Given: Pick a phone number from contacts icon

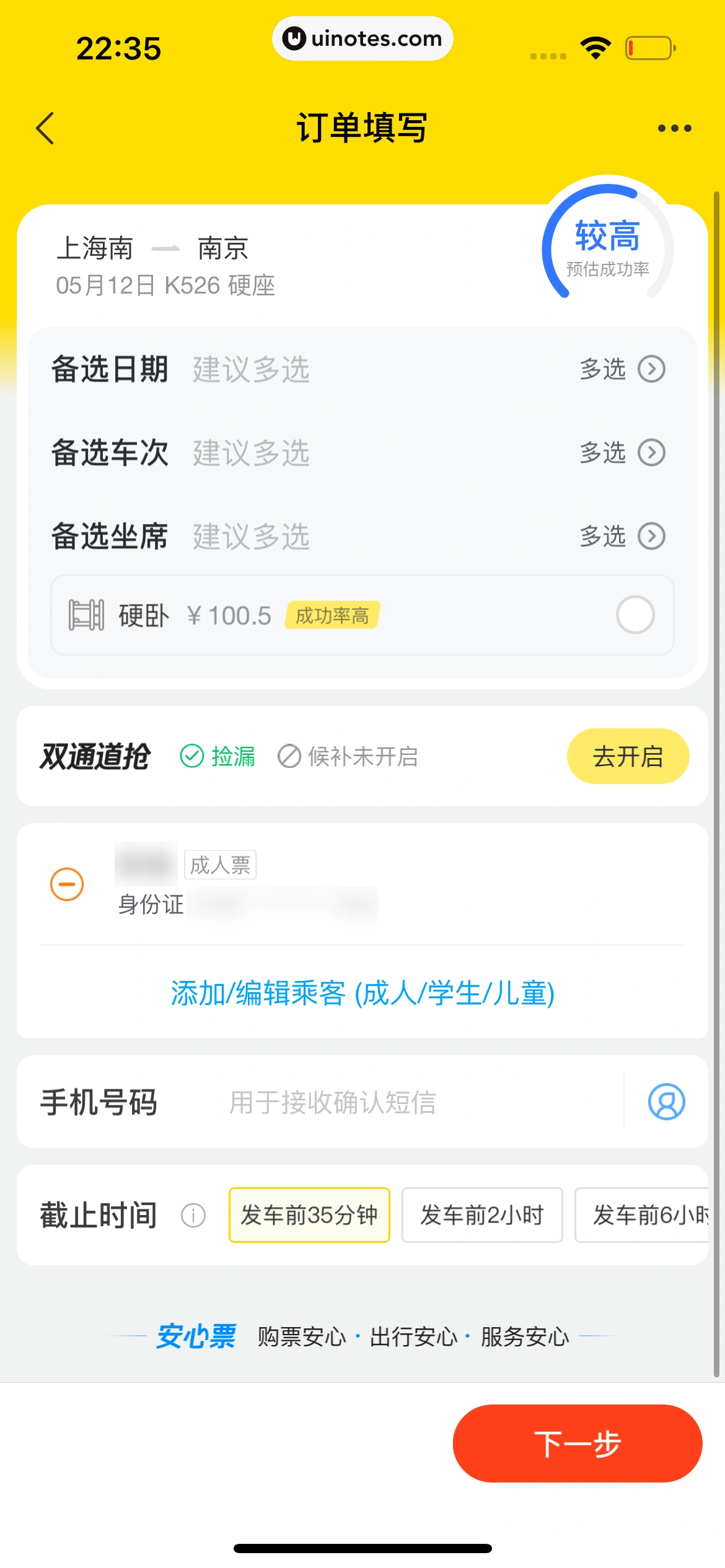Looking at the screenshot, I should pyautogui.click(x=666, y=1102).
